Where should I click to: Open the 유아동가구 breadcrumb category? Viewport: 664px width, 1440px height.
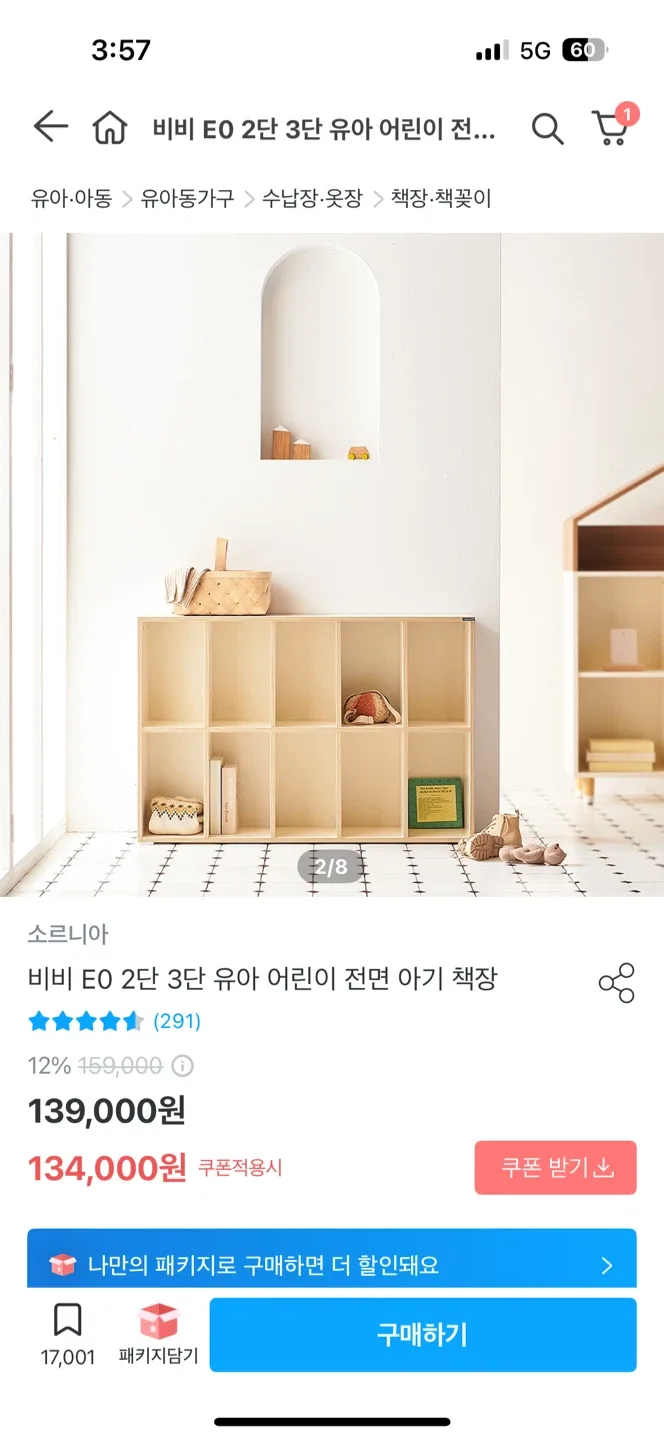[187, 198]
